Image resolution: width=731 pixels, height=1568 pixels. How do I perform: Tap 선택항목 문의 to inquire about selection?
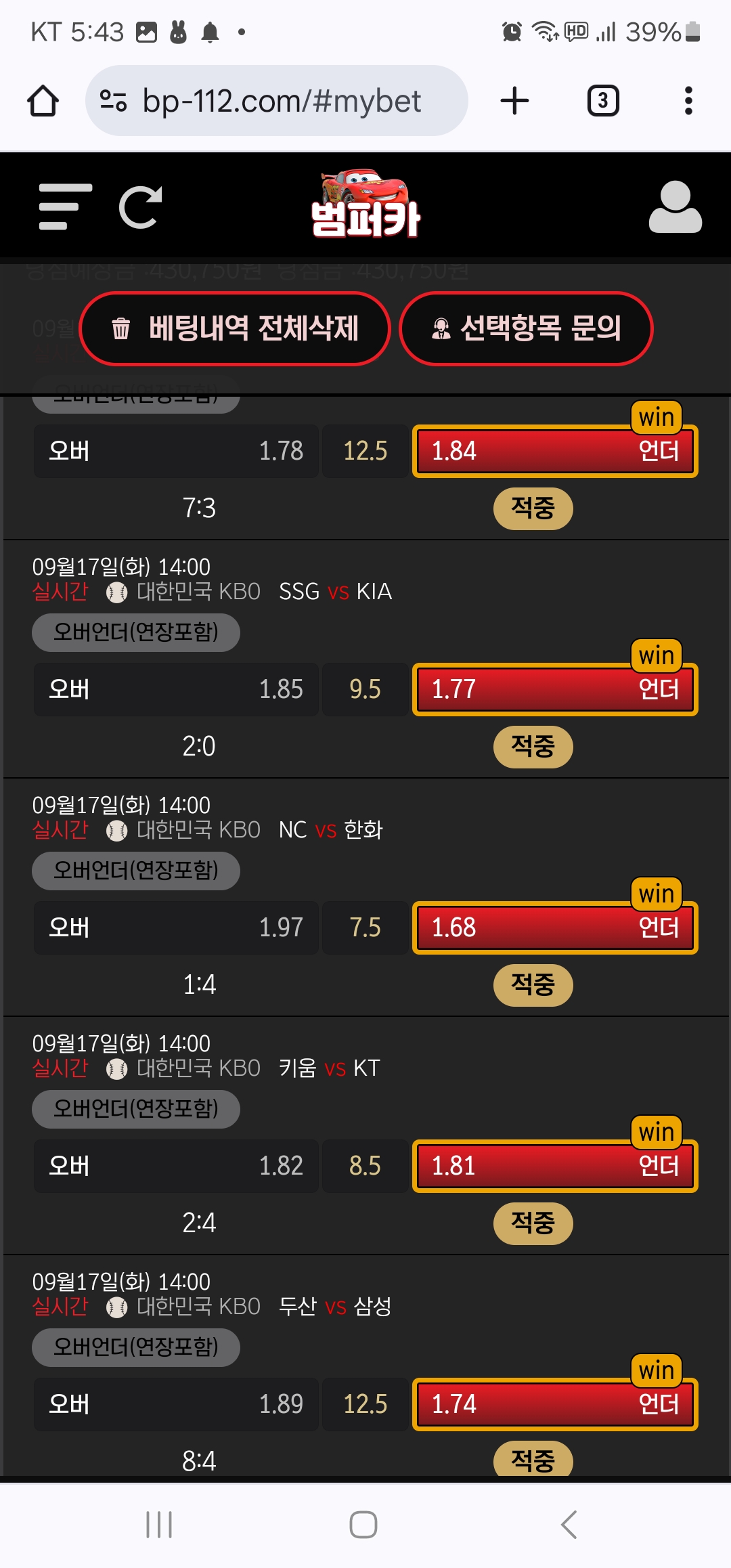coord(526,329)
